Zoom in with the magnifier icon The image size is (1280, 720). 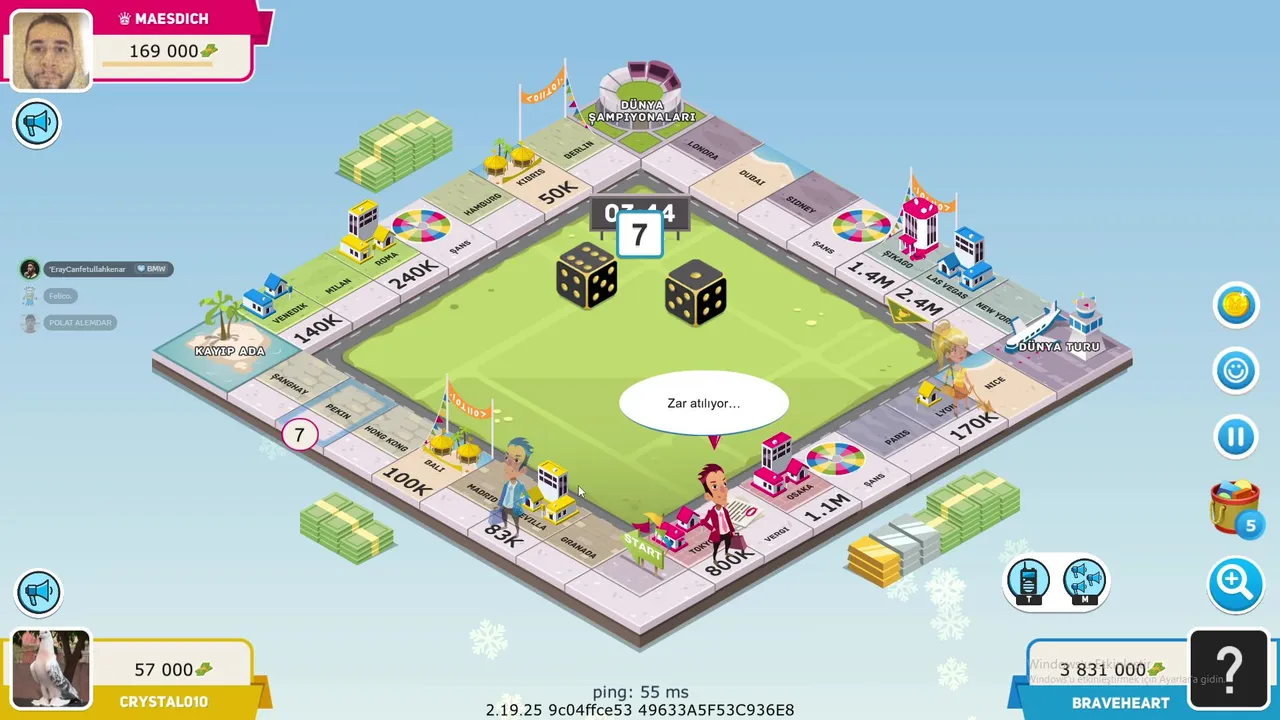(1235, 583)
